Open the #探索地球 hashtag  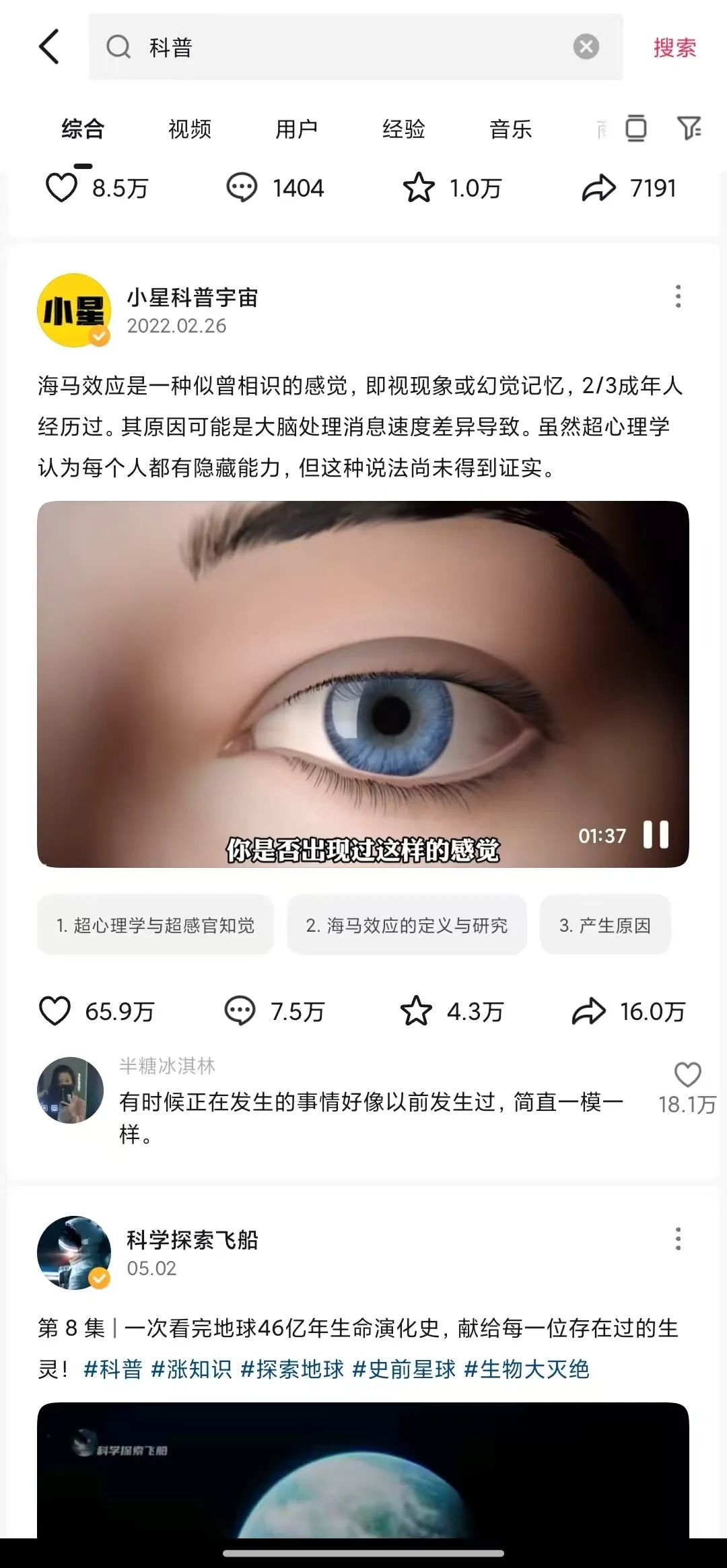[x=291, y=1369]
